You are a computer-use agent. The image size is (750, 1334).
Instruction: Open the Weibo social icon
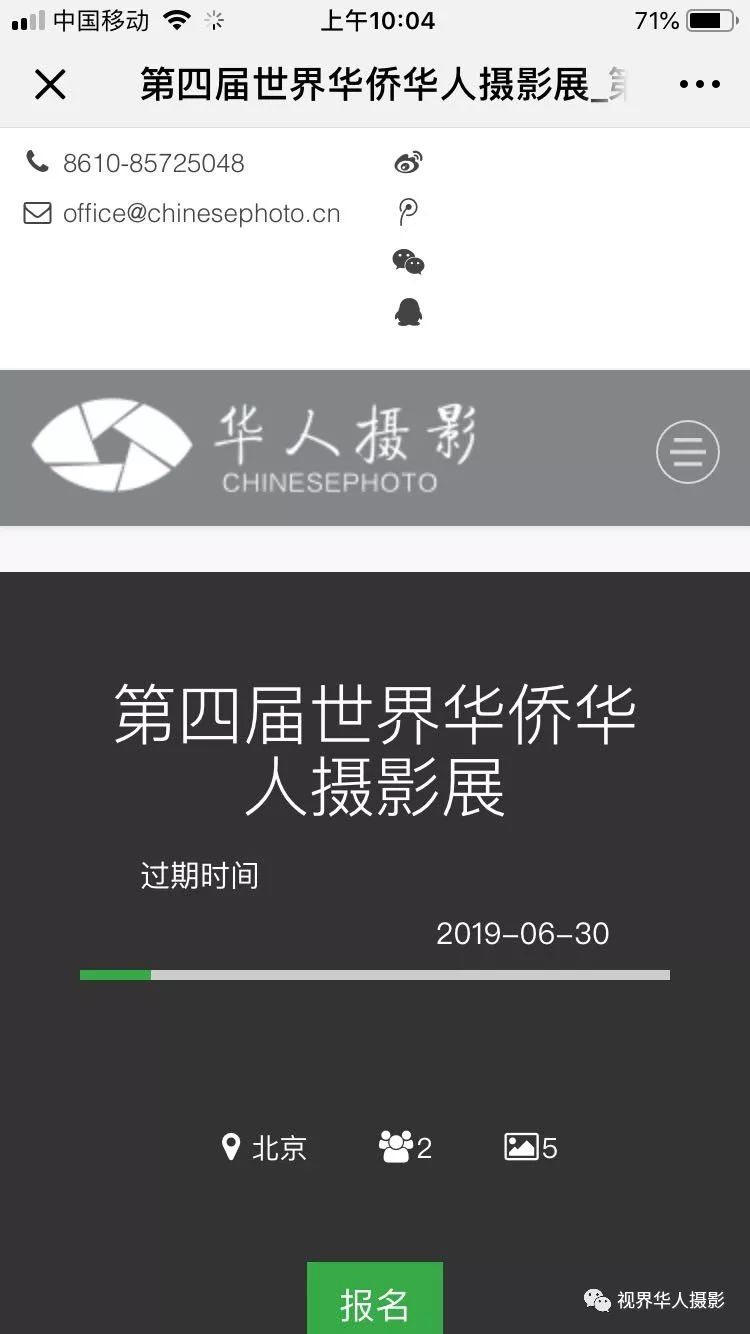pyautogui.click(x=408, y=162)
